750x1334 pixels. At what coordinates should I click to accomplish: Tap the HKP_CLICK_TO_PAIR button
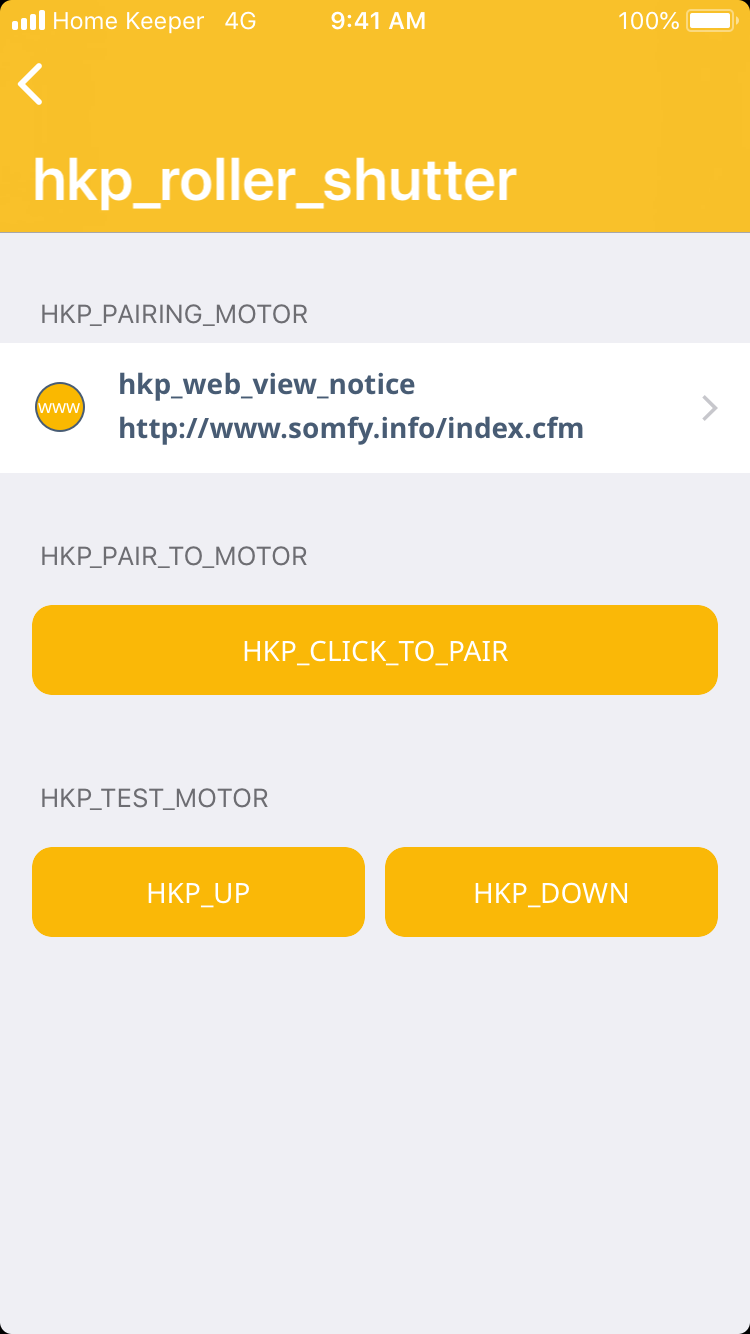[375, 650]
